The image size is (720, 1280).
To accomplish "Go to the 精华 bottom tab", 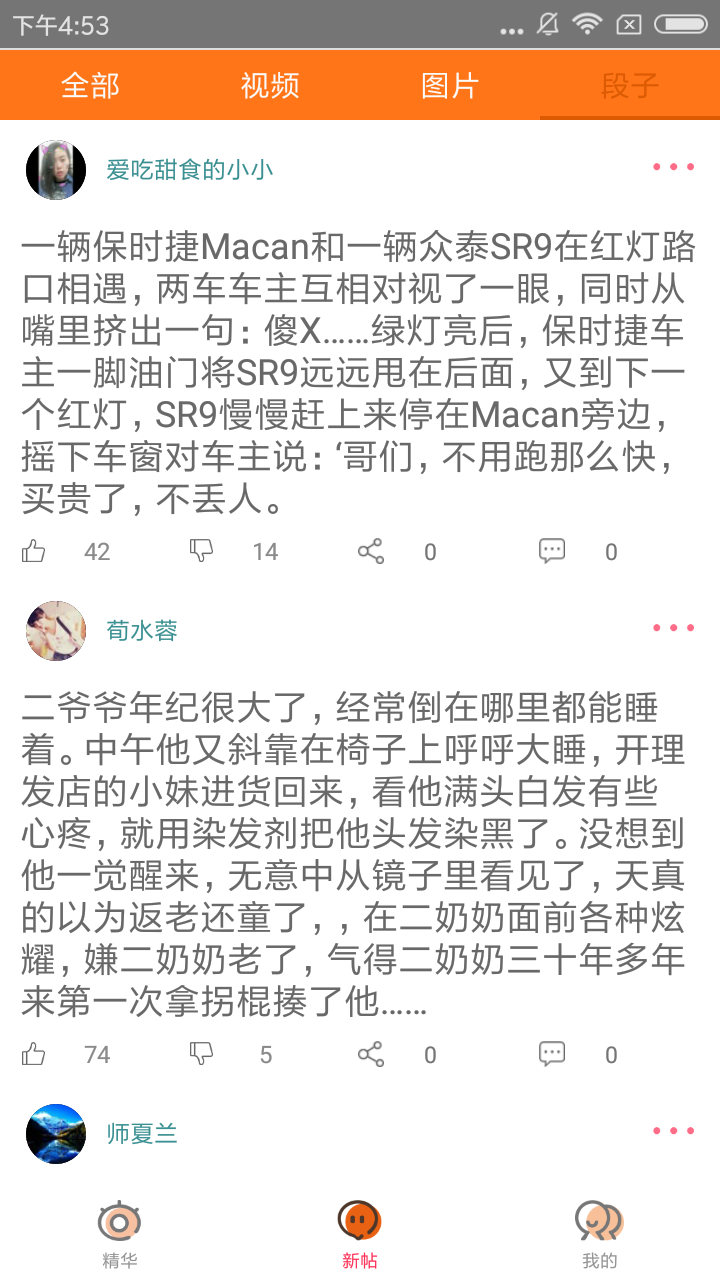I will point(120,1234).
